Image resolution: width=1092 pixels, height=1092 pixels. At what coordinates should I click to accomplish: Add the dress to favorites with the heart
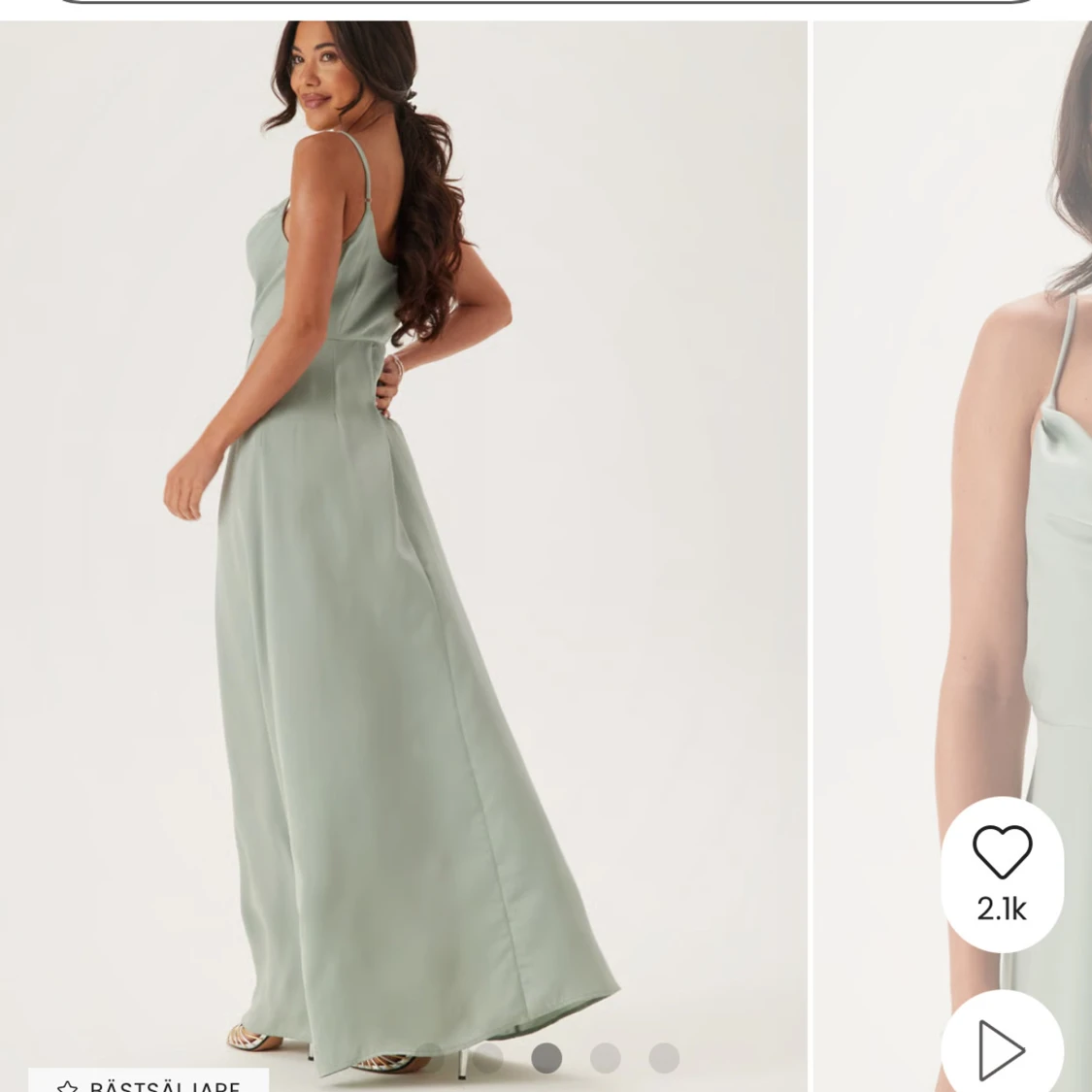click(1002, 853)
